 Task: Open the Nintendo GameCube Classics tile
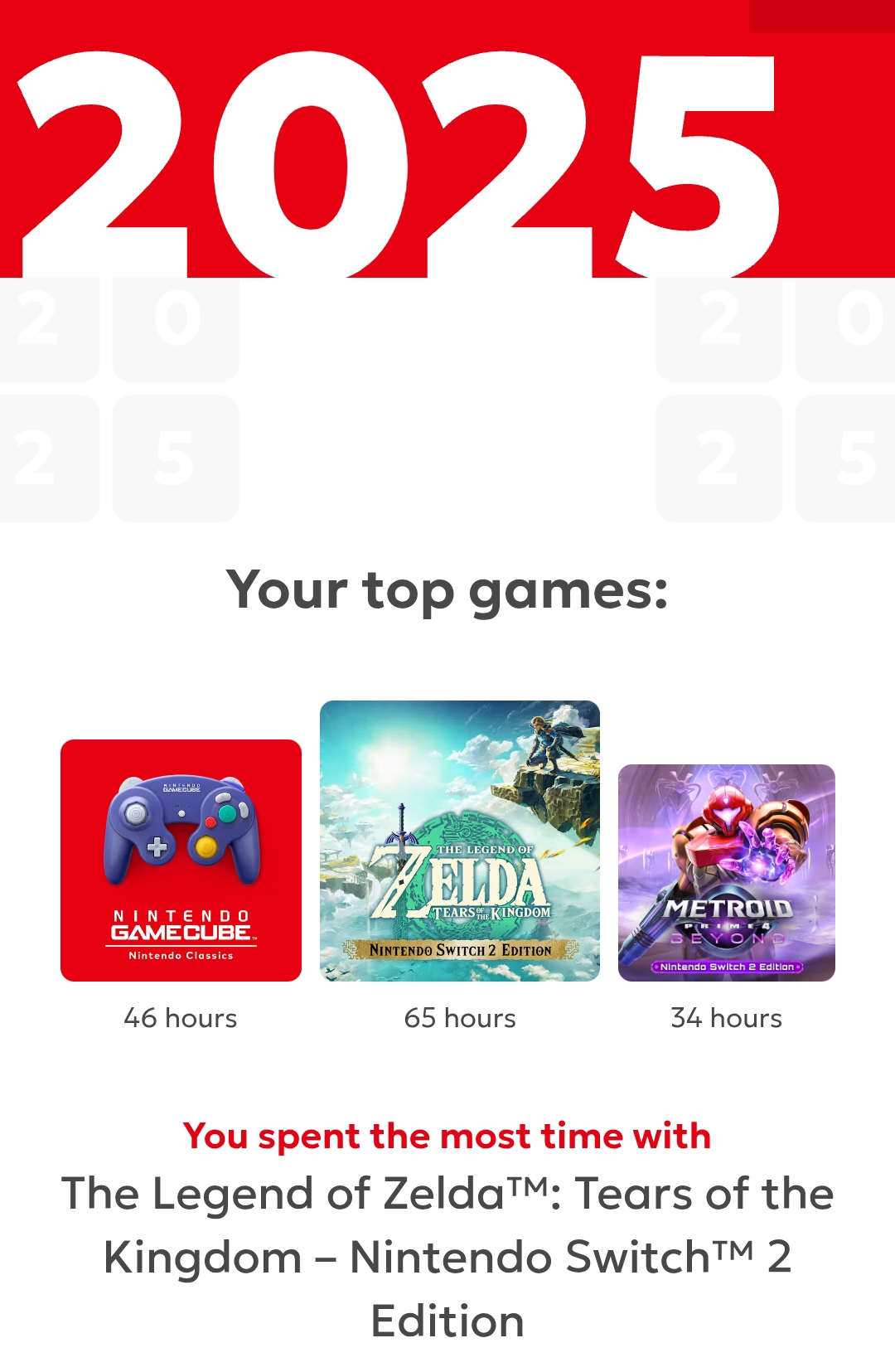(181, 861)
